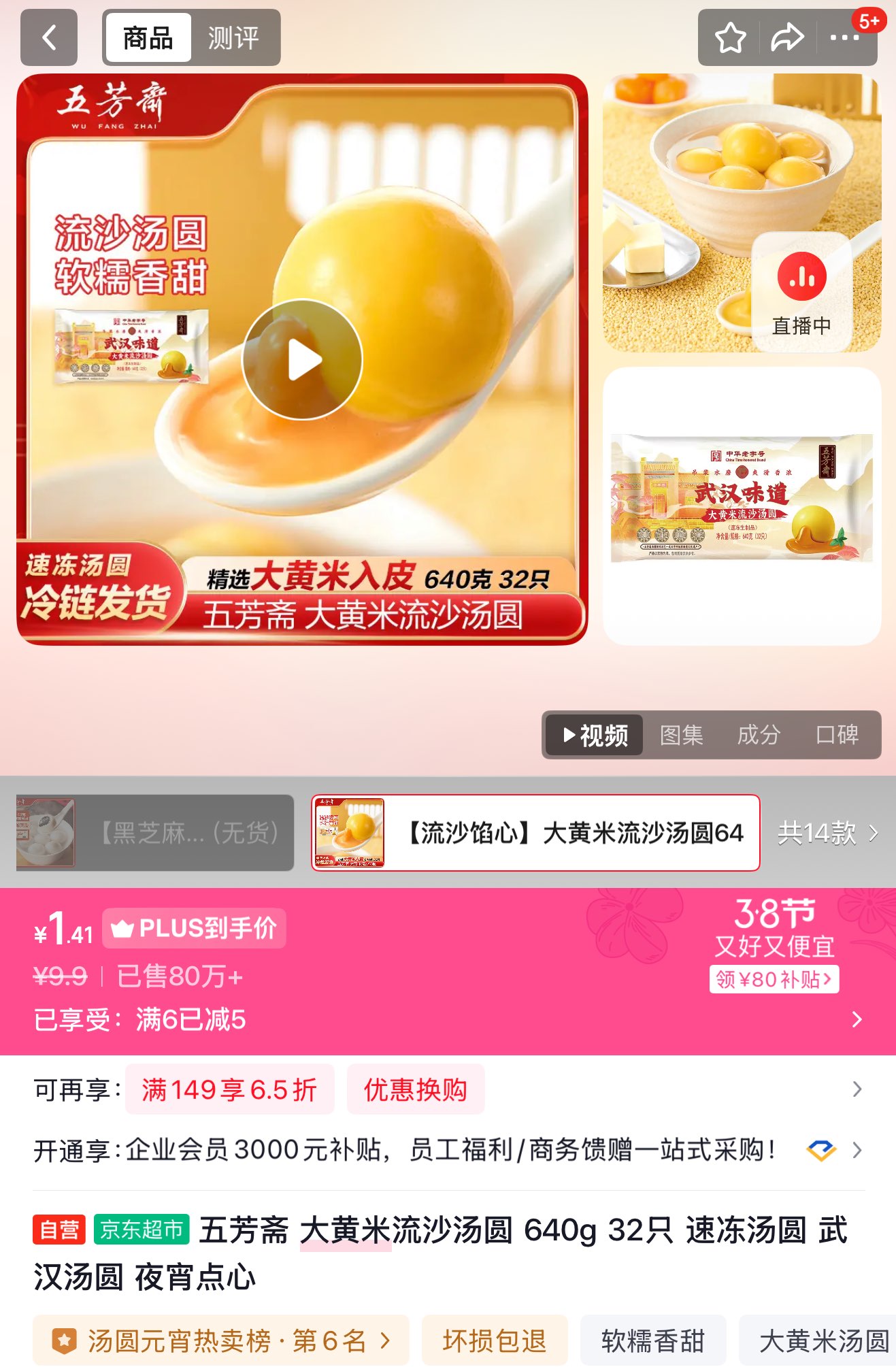The width and height of the screenshot is (896, 1367).
Task: Switch to the 成分 tab
Action: tap(759, 735)
